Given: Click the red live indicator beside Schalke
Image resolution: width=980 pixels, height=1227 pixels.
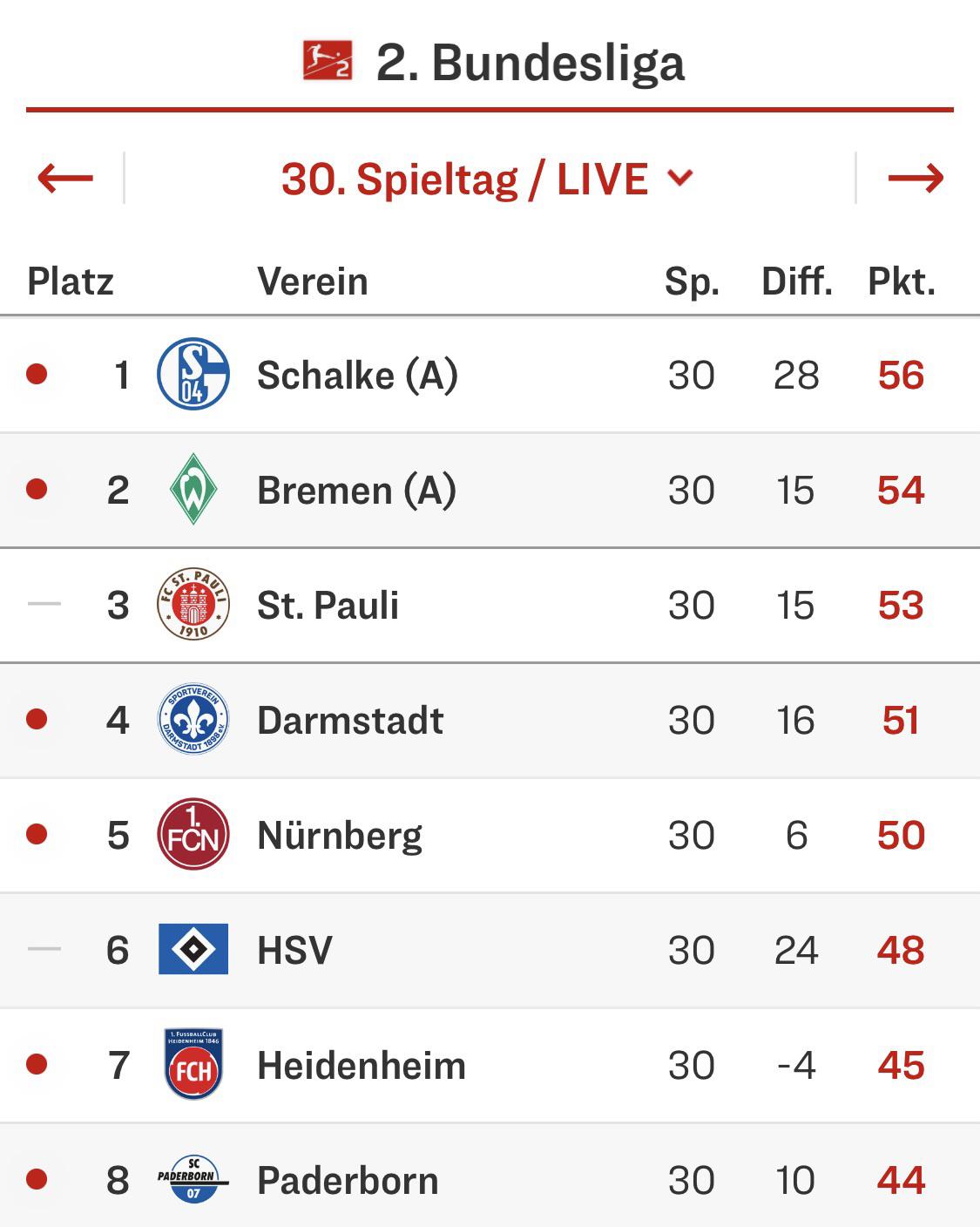Looking at the screenshot, I should pyautogui.click(x=39, y=375).
